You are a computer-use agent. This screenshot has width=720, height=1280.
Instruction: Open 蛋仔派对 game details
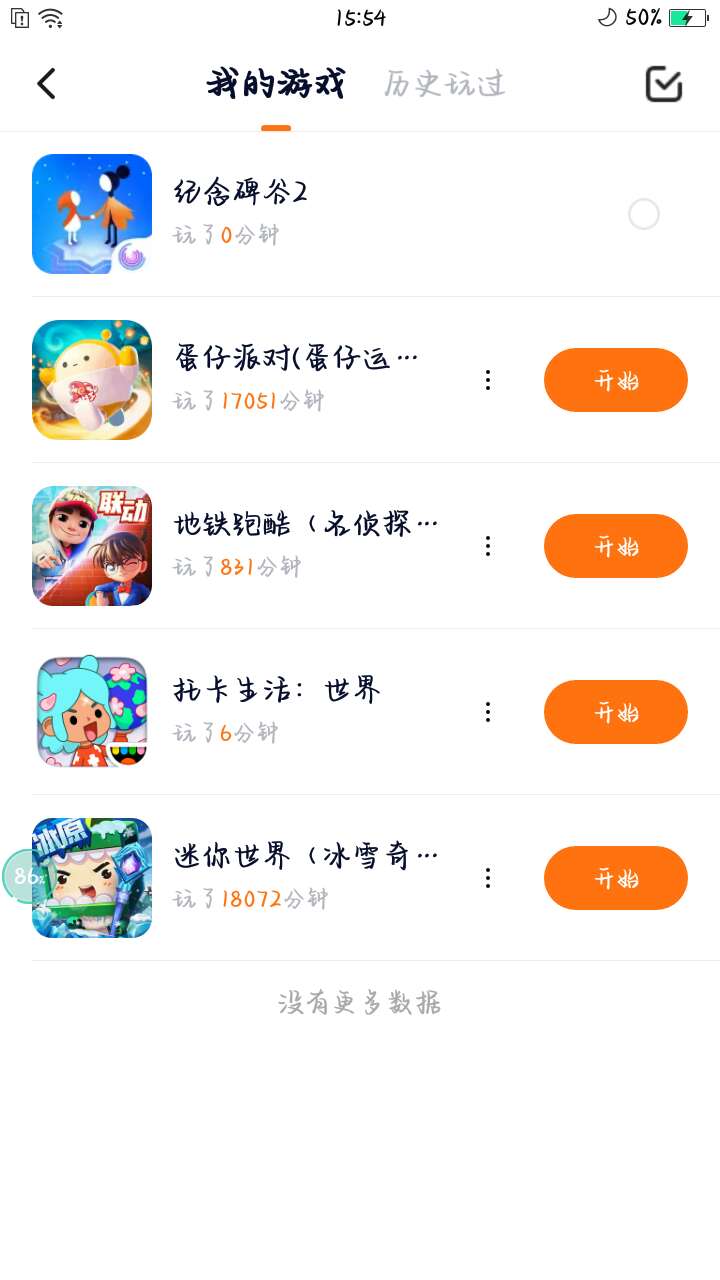point(295,358)
